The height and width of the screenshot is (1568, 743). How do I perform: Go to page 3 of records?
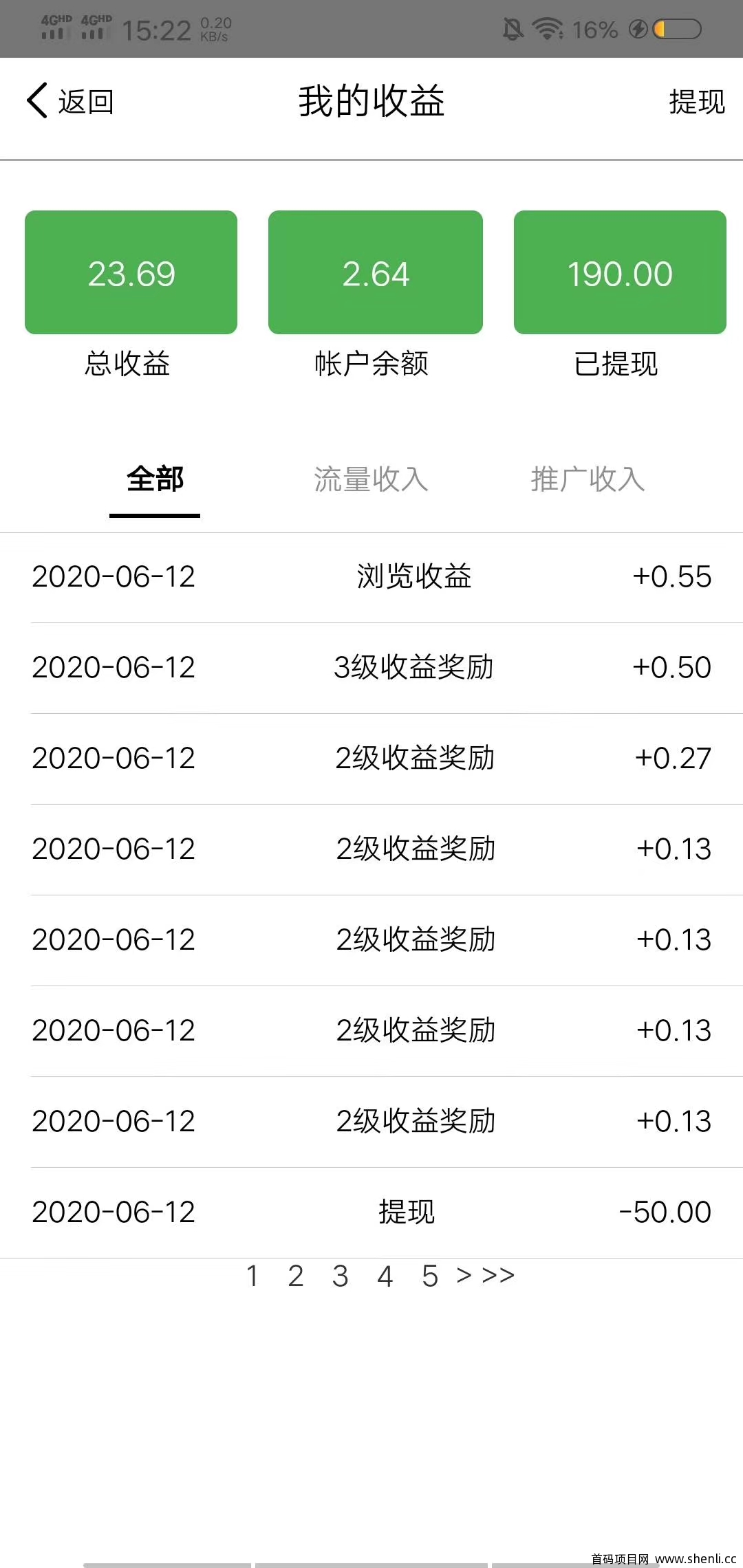click(340, 1276)
